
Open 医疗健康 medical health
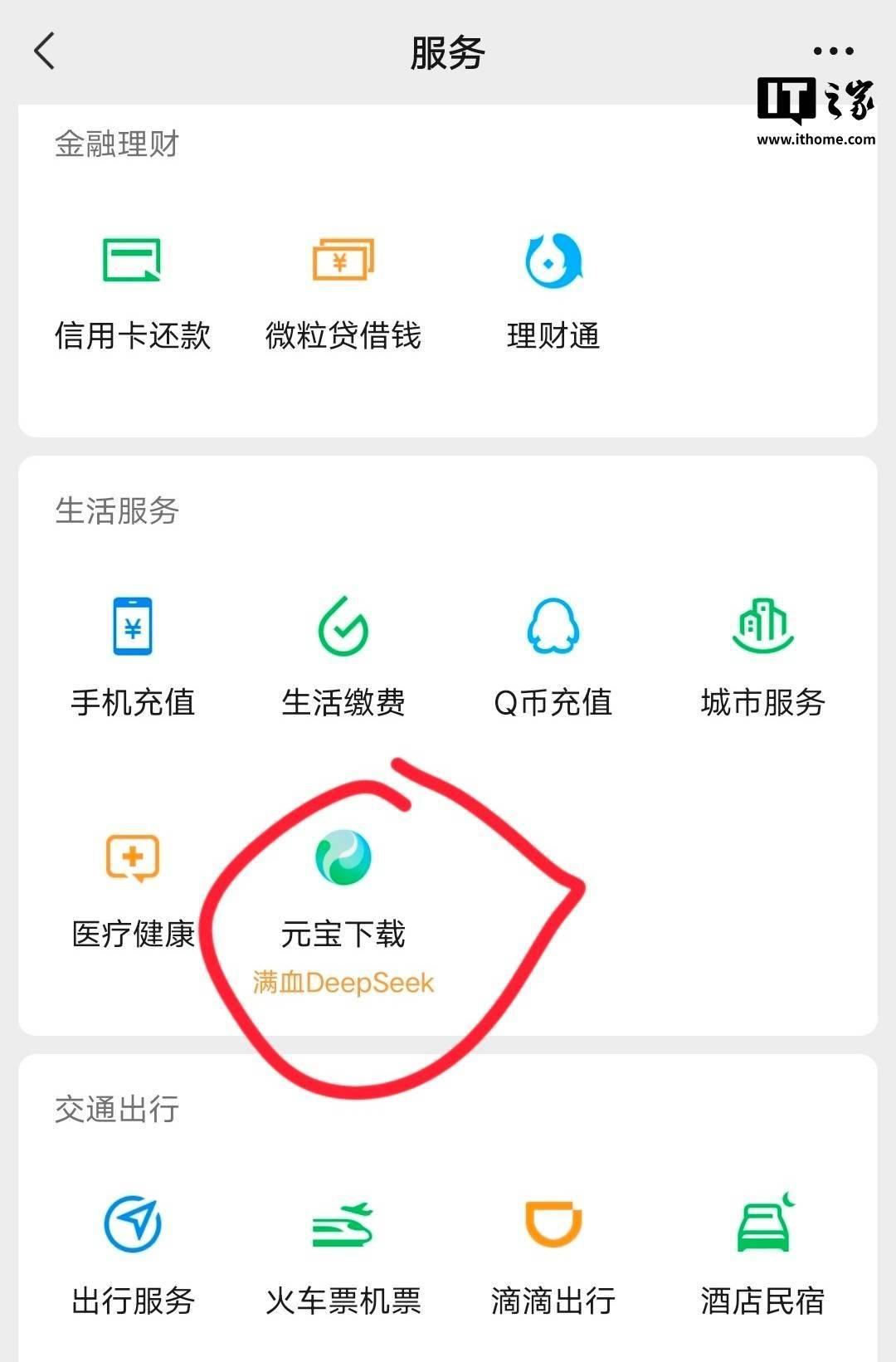pos(132,890)
